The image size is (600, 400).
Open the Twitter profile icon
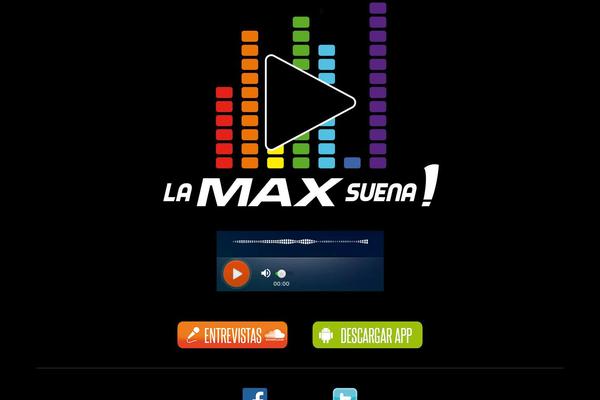(x=345, y=395)
